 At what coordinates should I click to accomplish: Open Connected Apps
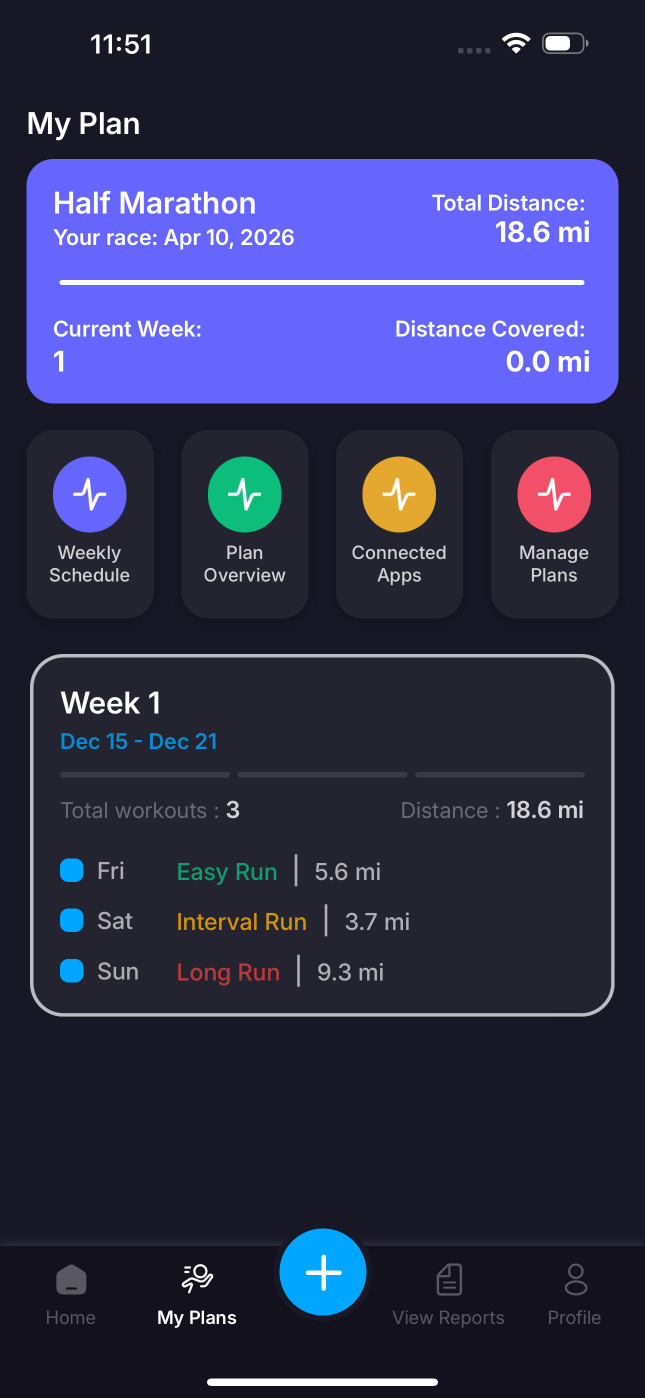click(399, 524)
